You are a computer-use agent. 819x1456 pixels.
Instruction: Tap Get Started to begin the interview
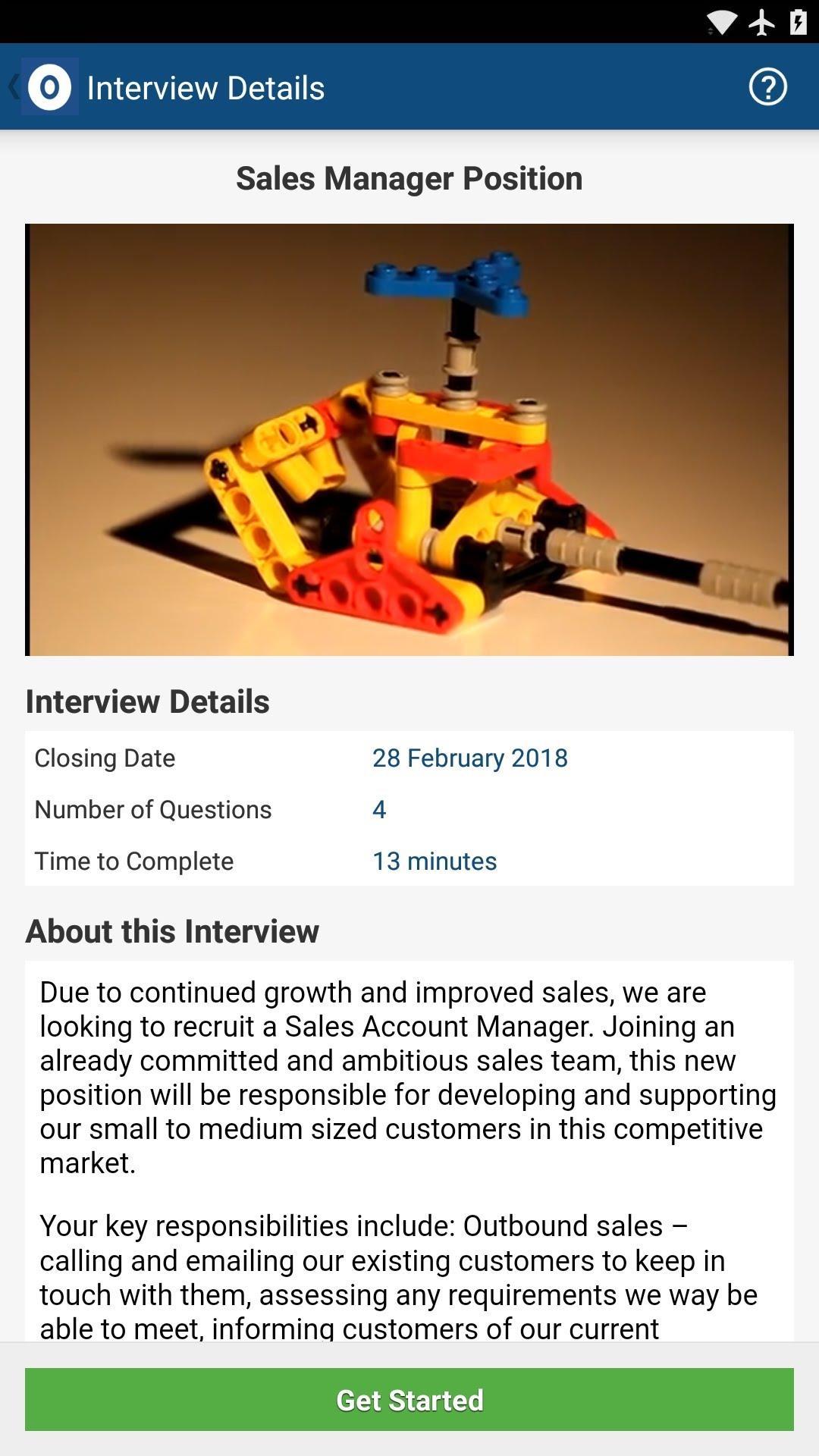point(409,1400)
